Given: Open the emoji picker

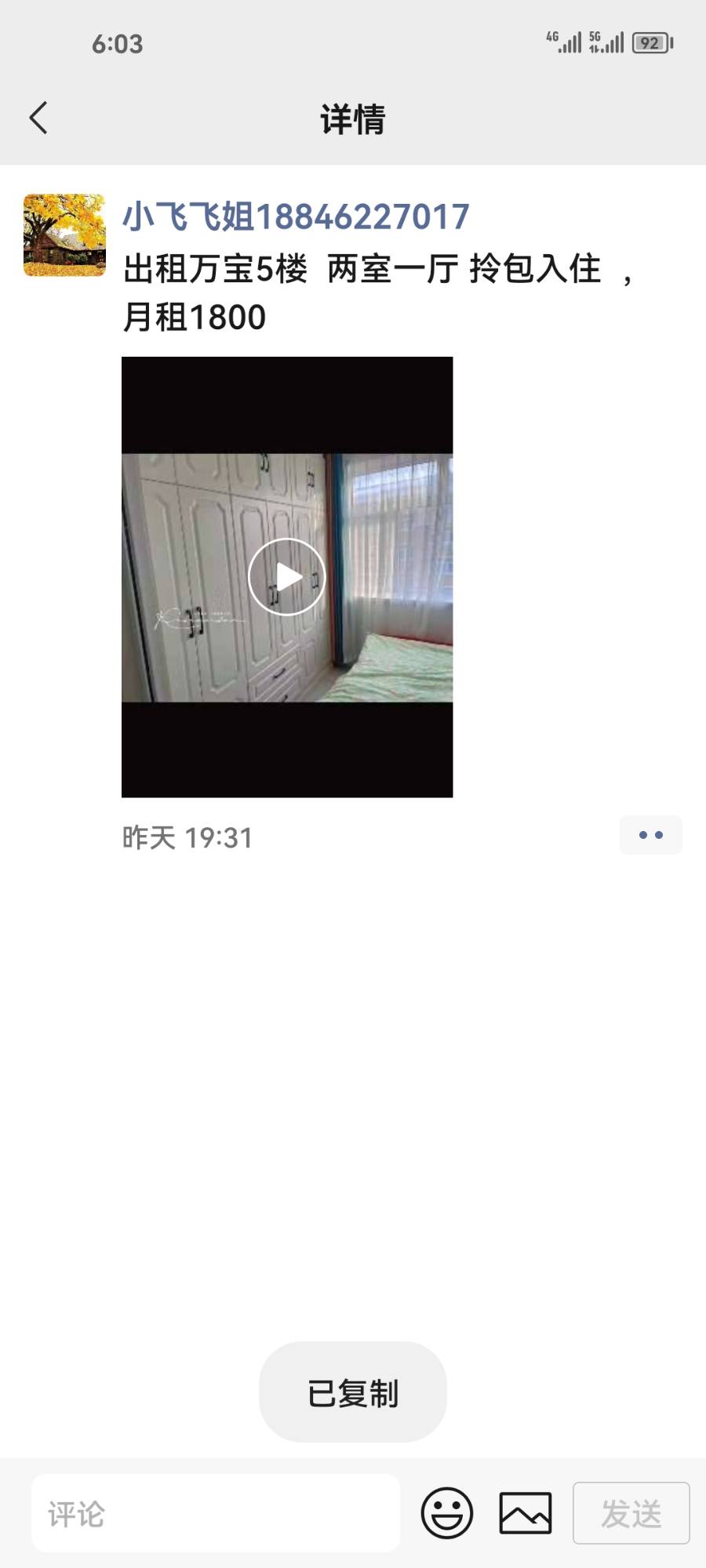Looking at the screenshot, I should tap(447, 1513).
